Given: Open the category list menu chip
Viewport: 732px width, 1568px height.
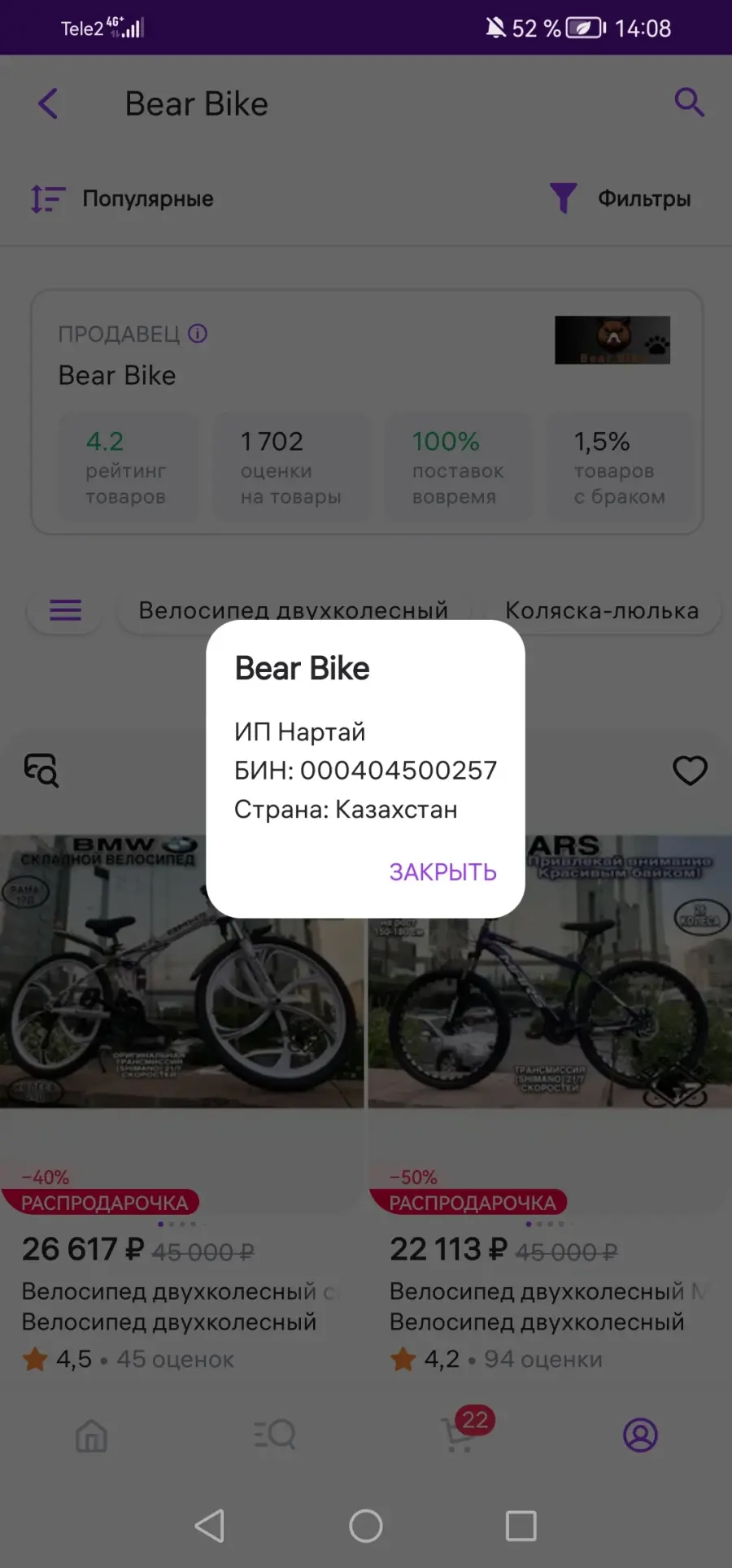Looking at the screenshot, I should [65, 610].
